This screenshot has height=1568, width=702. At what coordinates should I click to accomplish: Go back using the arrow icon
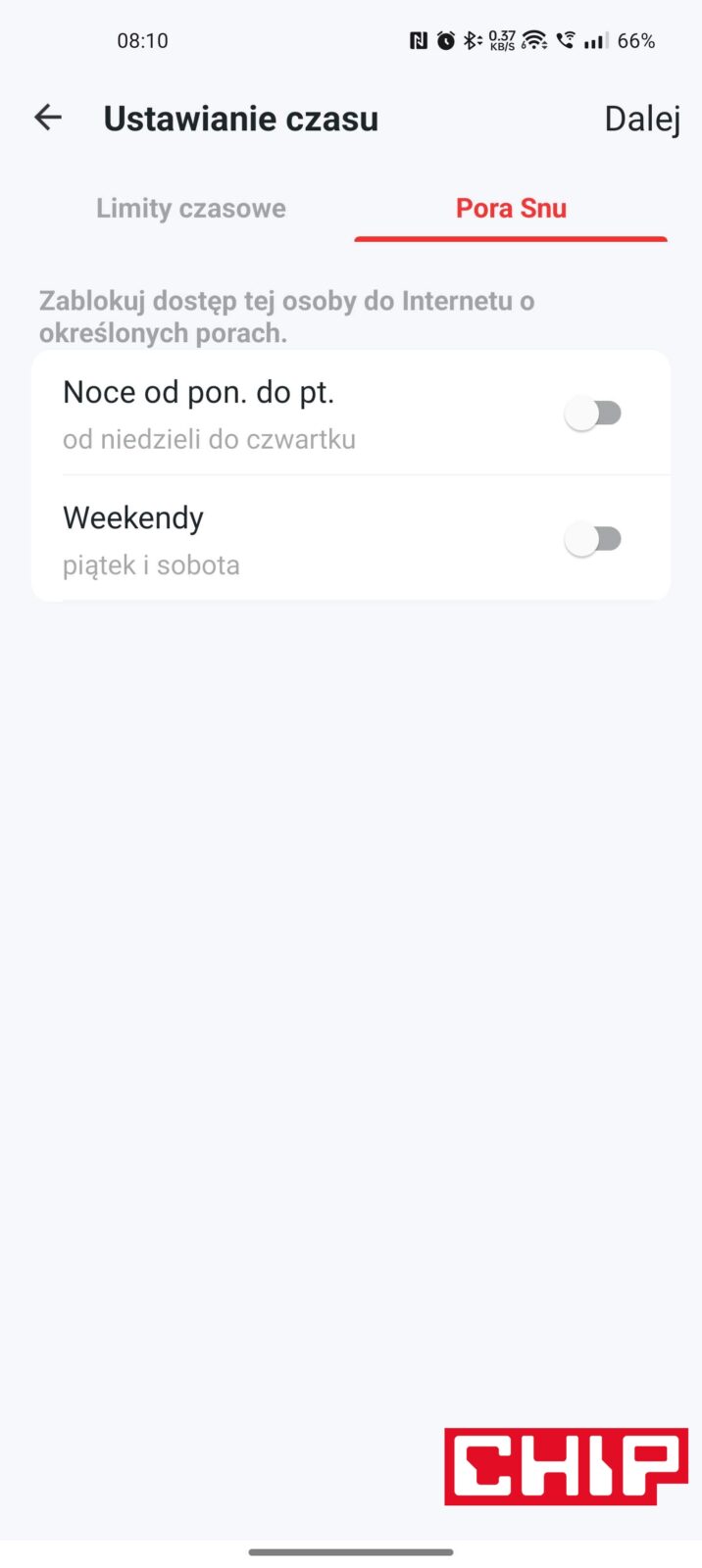coord(48,119)
